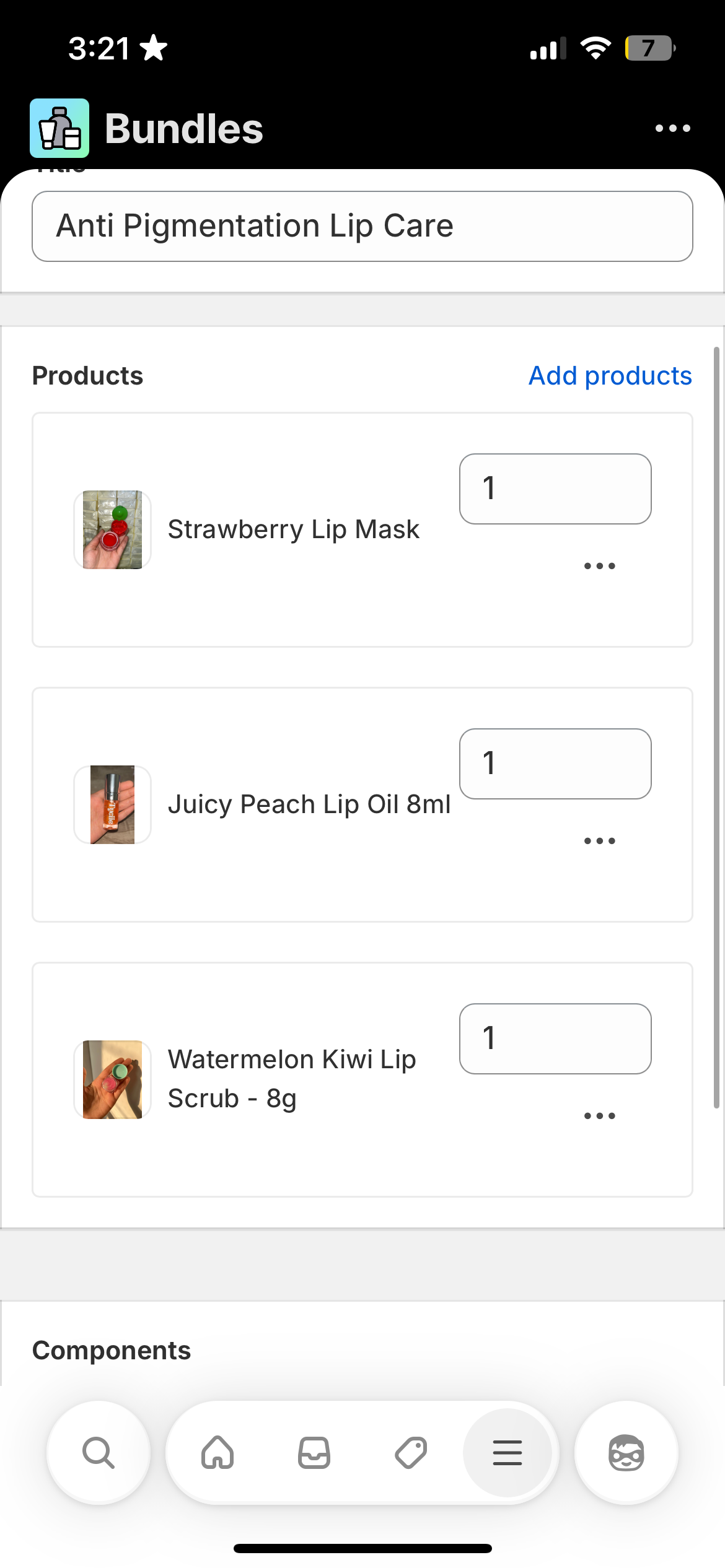
Task: Edit quantity for Strawberry Lip Mask
Action: (555, 489)
